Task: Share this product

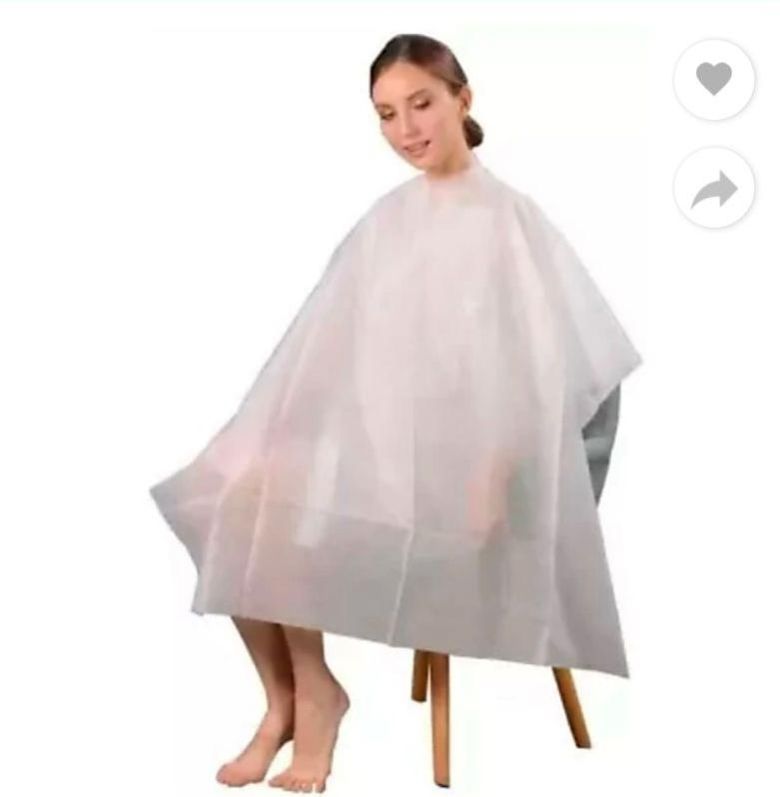Action: [x=714, y=188]
